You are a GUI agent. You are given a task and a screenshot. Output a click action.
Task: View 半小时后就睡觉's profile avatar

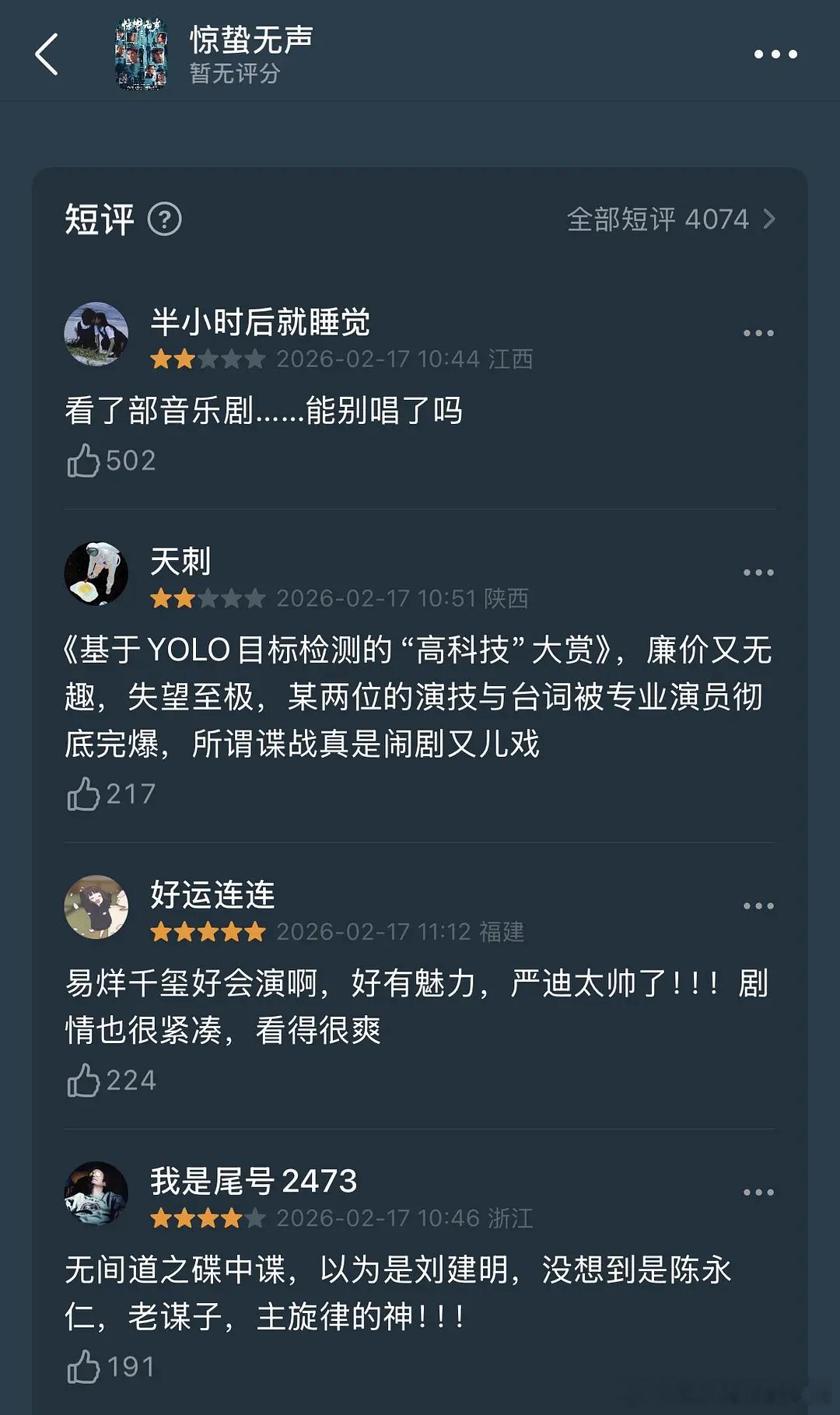tap(96, 332)
